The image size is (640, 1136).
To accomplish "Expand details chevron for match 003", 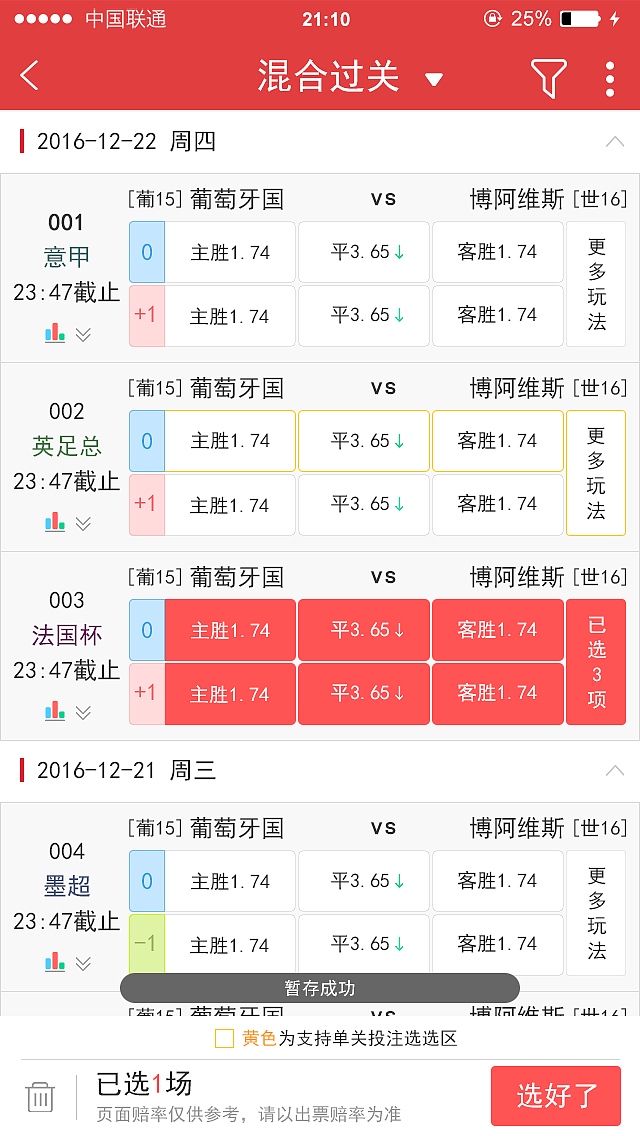I will [83, 713].
